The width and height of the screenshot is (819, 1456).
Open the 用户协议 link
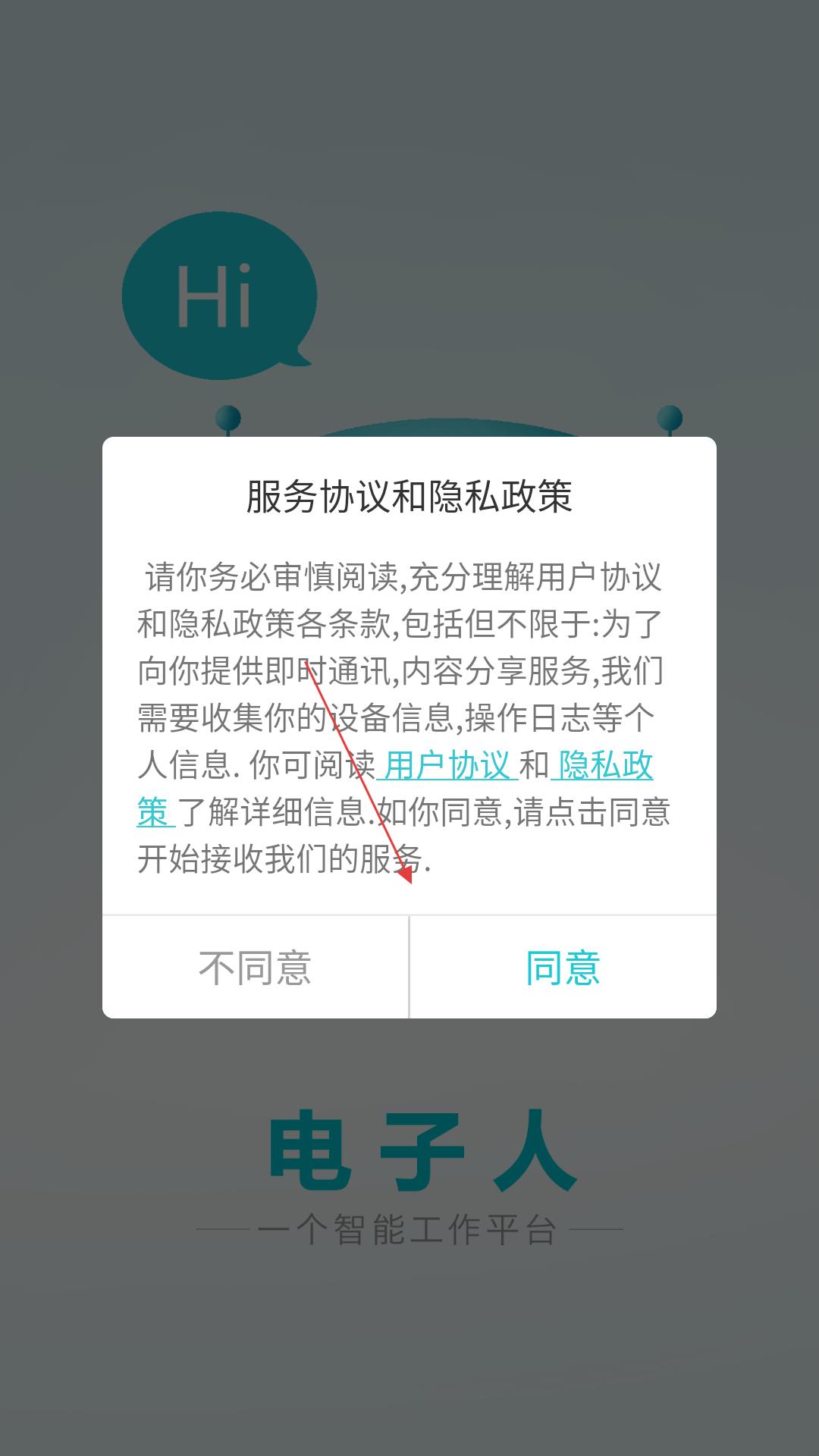[x=447, y=765]
